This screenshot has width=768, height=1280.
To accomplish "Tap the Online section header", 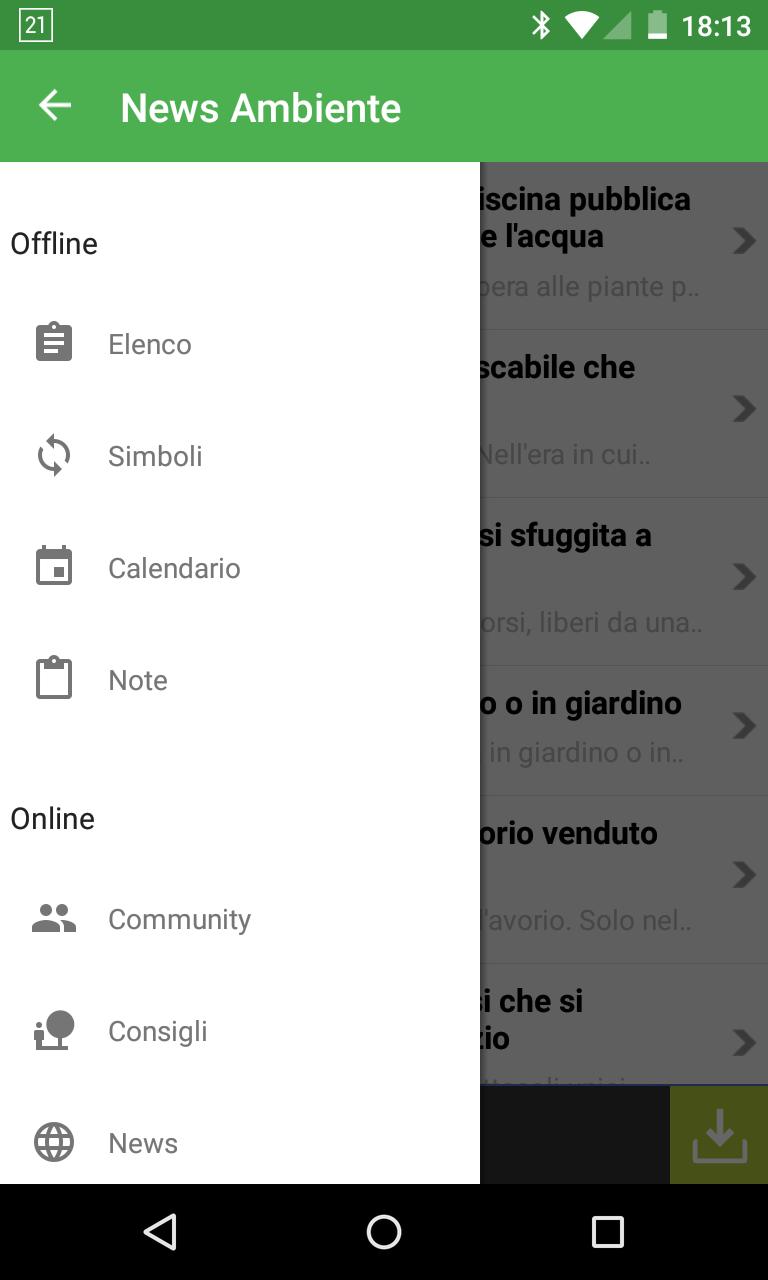I will (52, 818).
